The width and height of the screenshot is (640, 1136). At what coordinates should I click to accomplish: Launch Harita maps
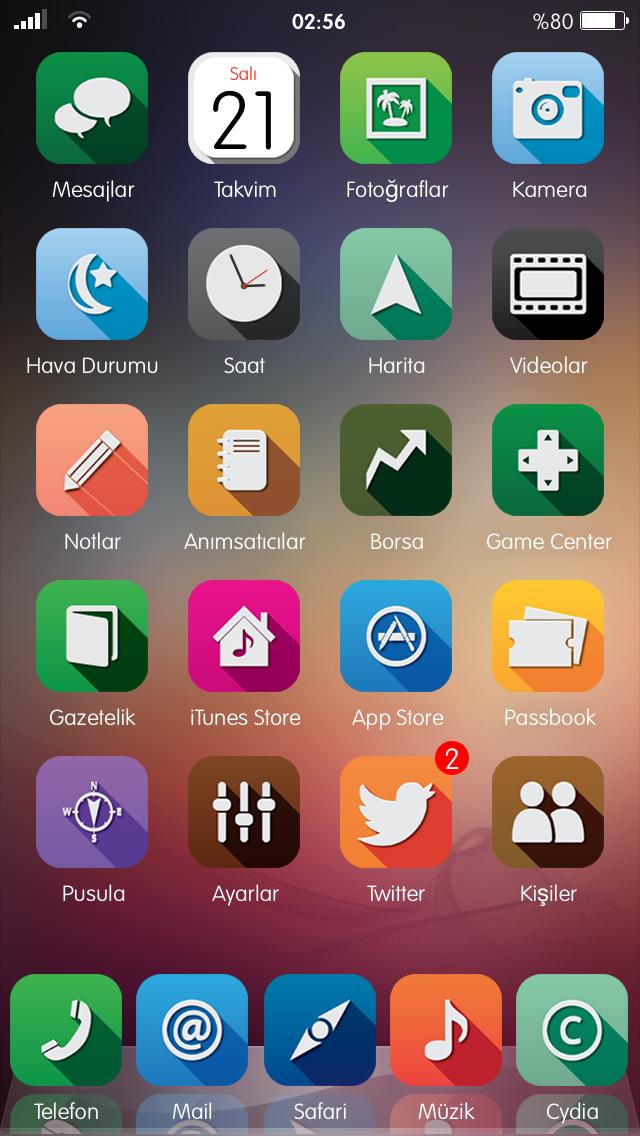396,284
